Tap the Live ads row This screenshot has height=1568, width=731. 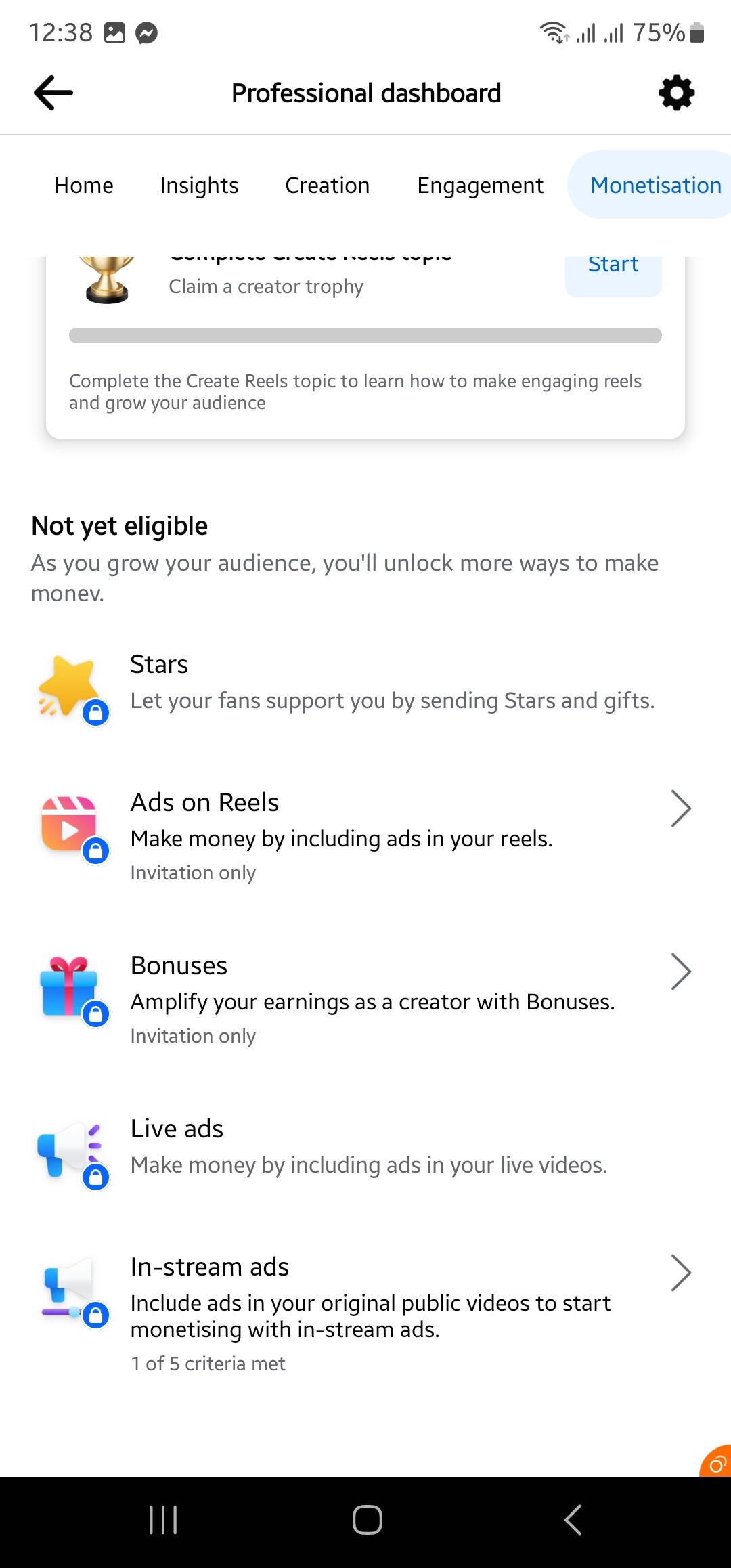(365, 1148)
